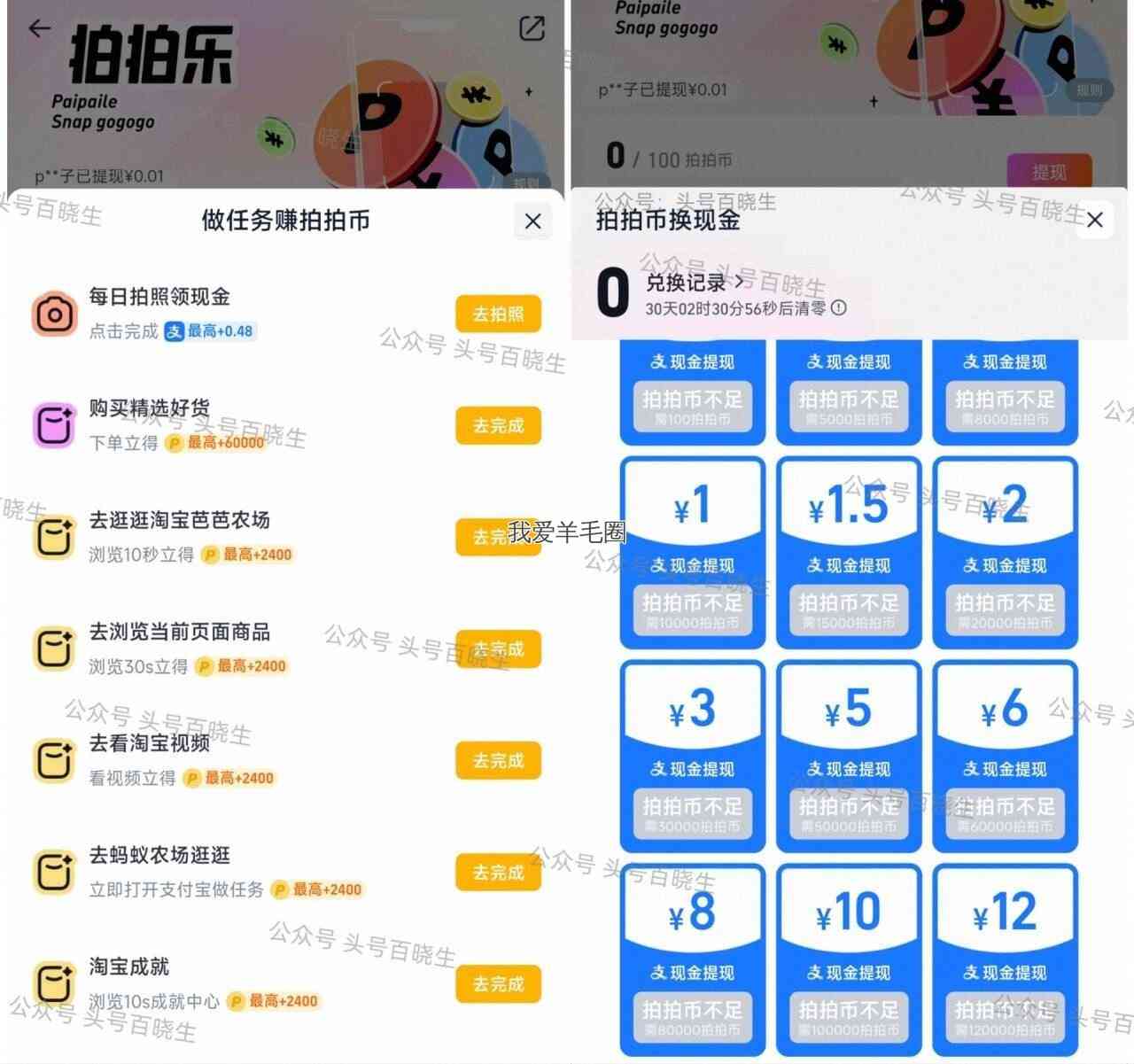Go back using the top-left arrow
This screenshot has height=1064, width=1134.
click(x=39, y=28)
